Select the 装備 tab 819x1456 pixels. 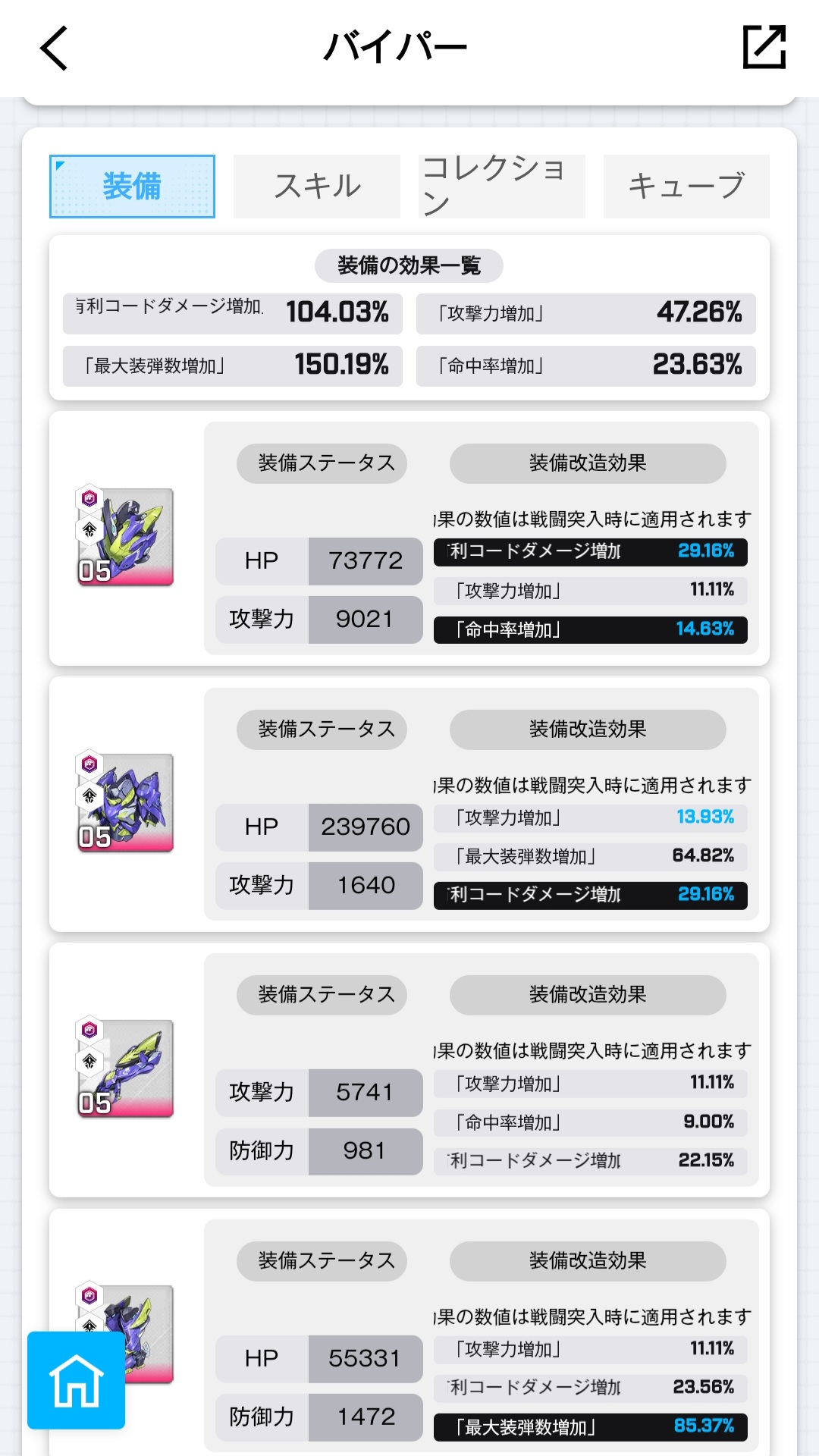pos(132,187)
